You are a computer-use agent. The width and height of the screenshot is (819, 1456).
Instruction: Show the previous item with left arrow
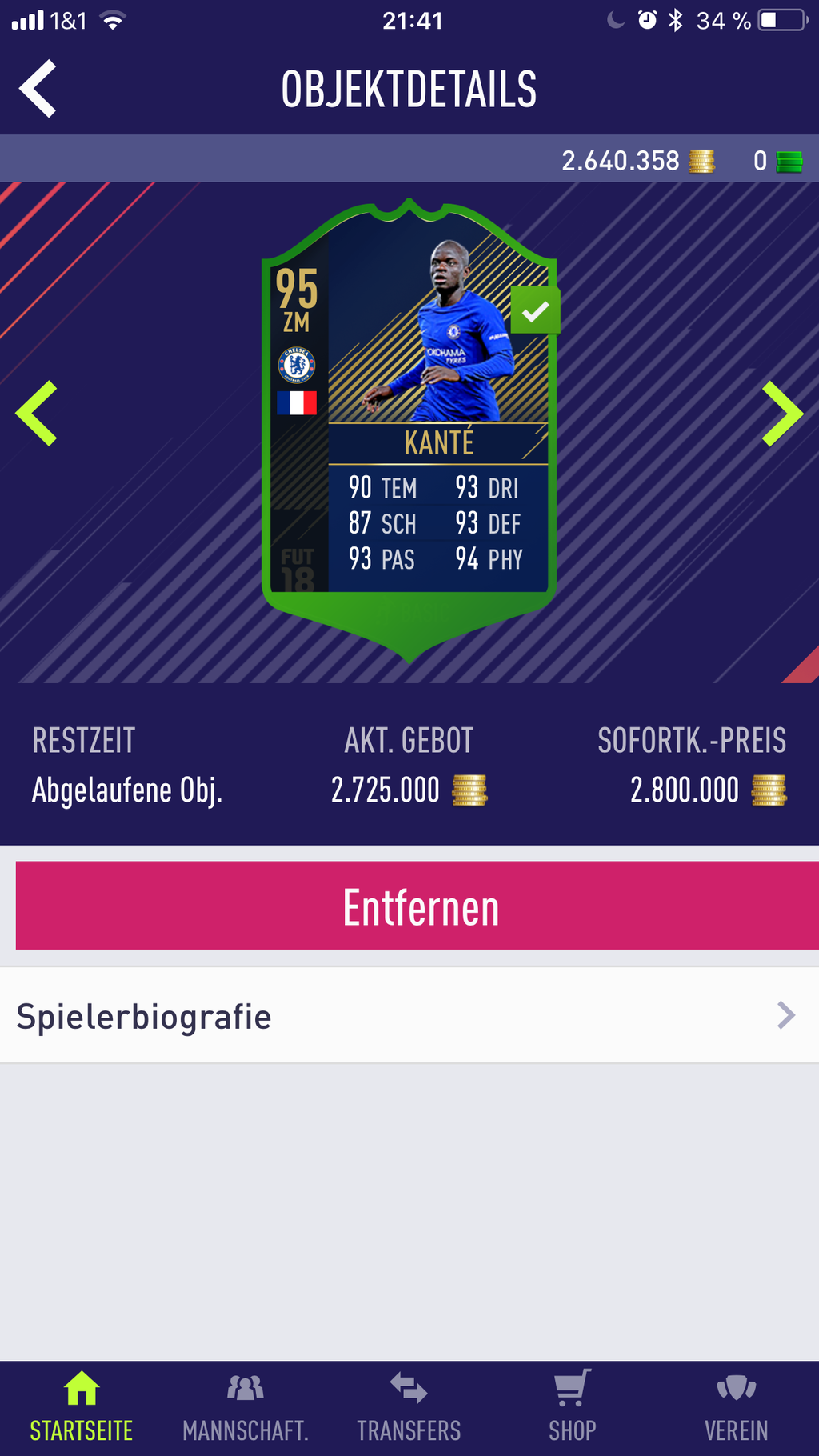37,413
